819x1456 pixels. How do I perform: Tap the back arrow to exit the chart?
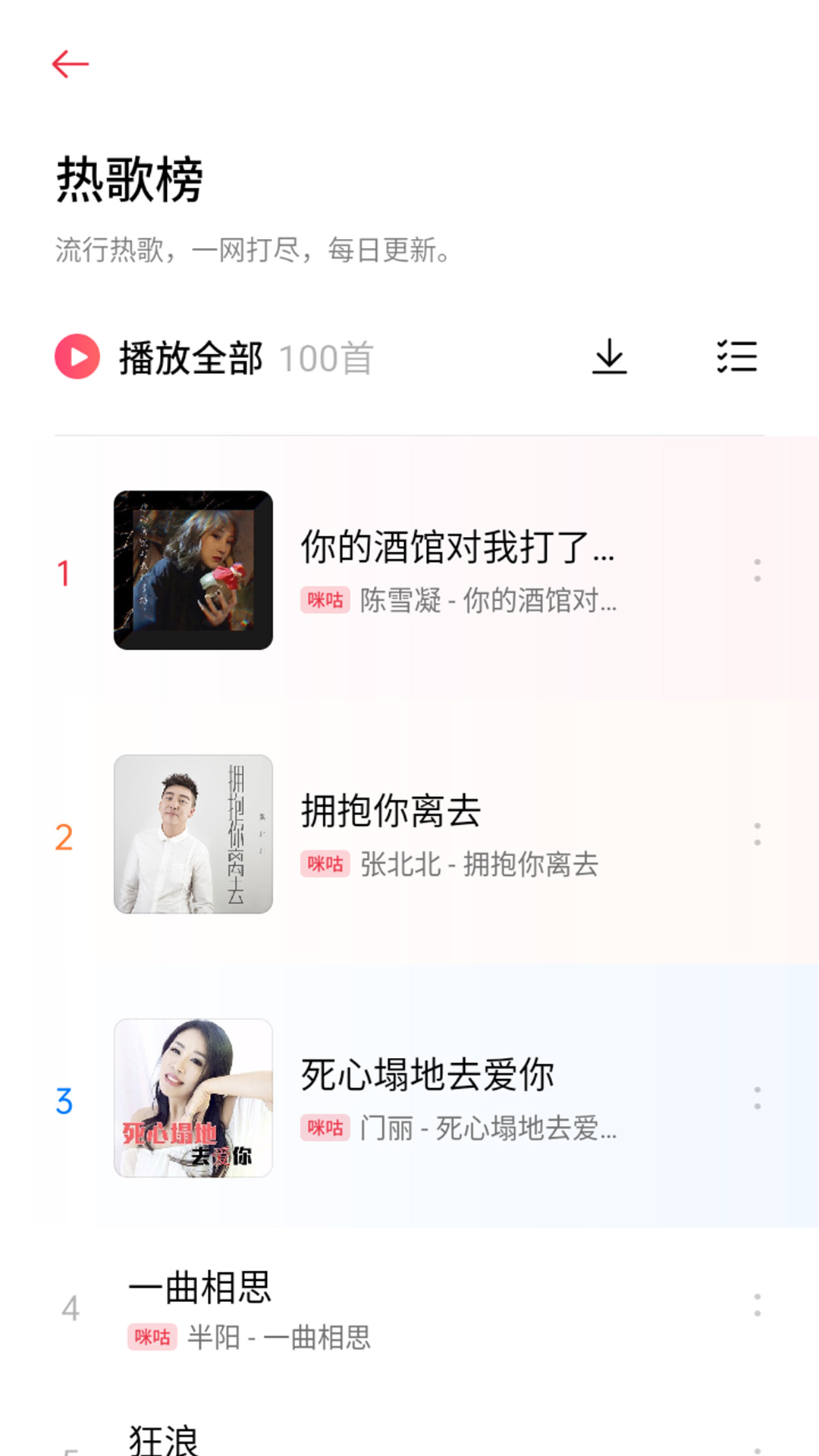[72, 64]
